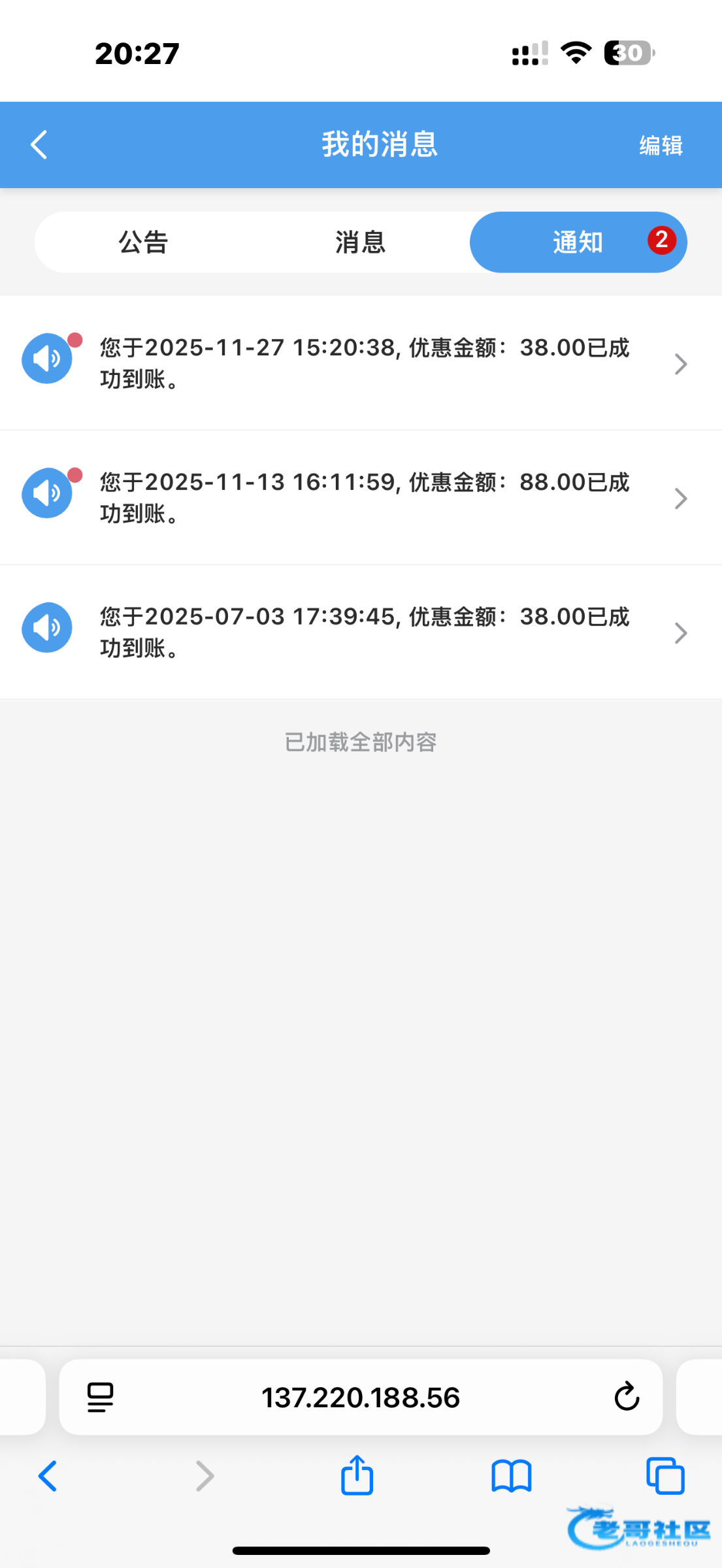The image size is (722, 1568).
Task: Switch to the 公告 tab
Action: [x=143, y=242]
